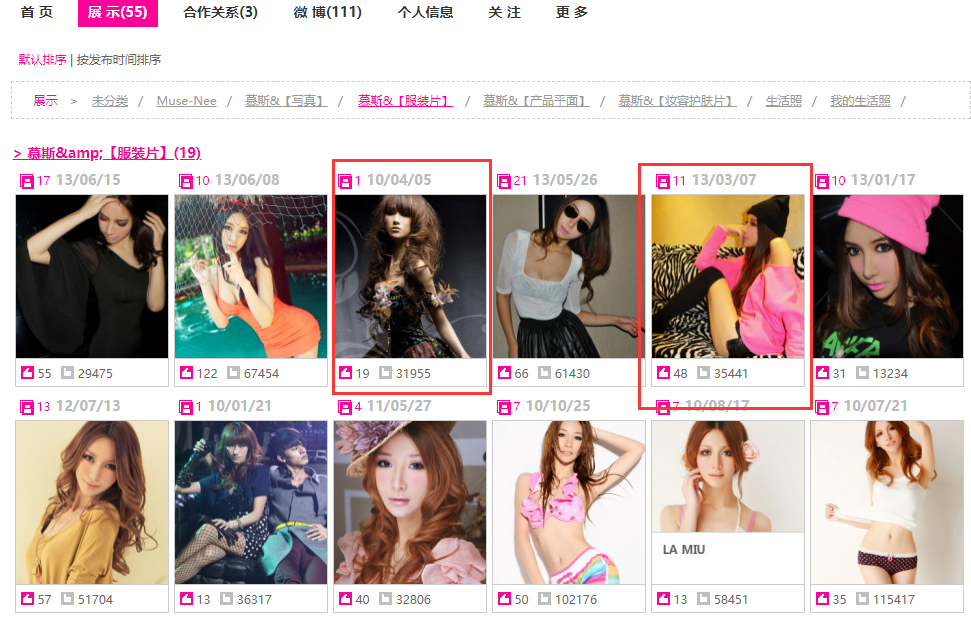971x624 pixels.
Task: Open the album dated 12/07/13
Action: [92, 502]
